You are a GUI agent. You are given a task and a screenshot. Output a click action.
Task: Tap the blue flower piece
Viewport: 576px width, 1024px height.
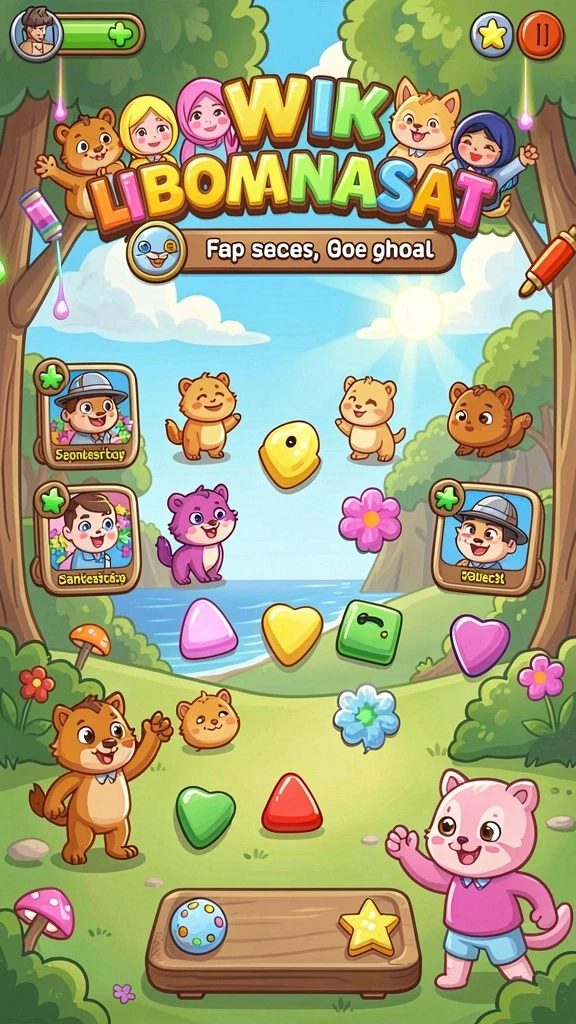point(366,718)
